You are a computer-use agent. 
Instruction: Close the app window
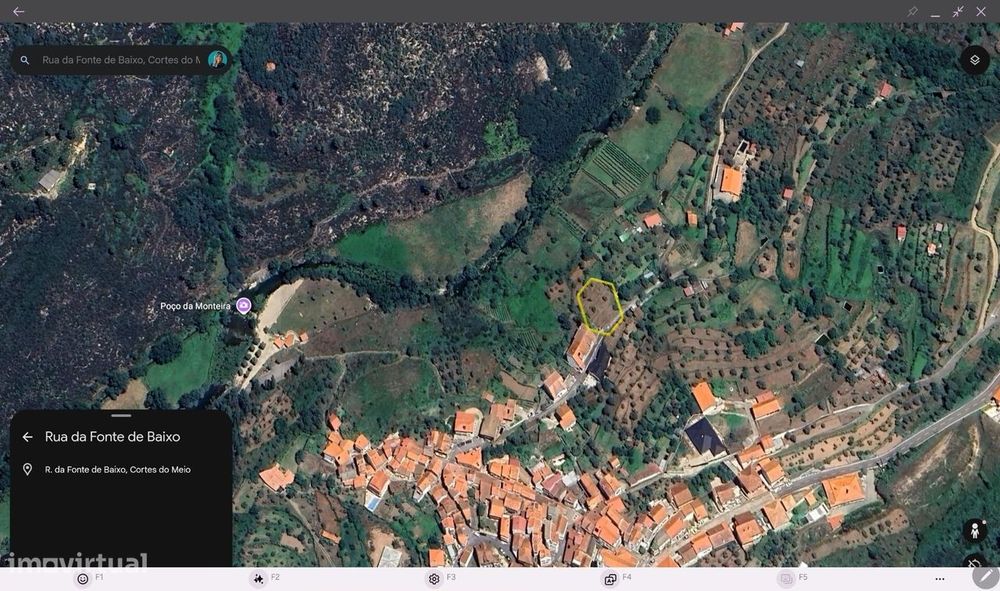point(981,12)
